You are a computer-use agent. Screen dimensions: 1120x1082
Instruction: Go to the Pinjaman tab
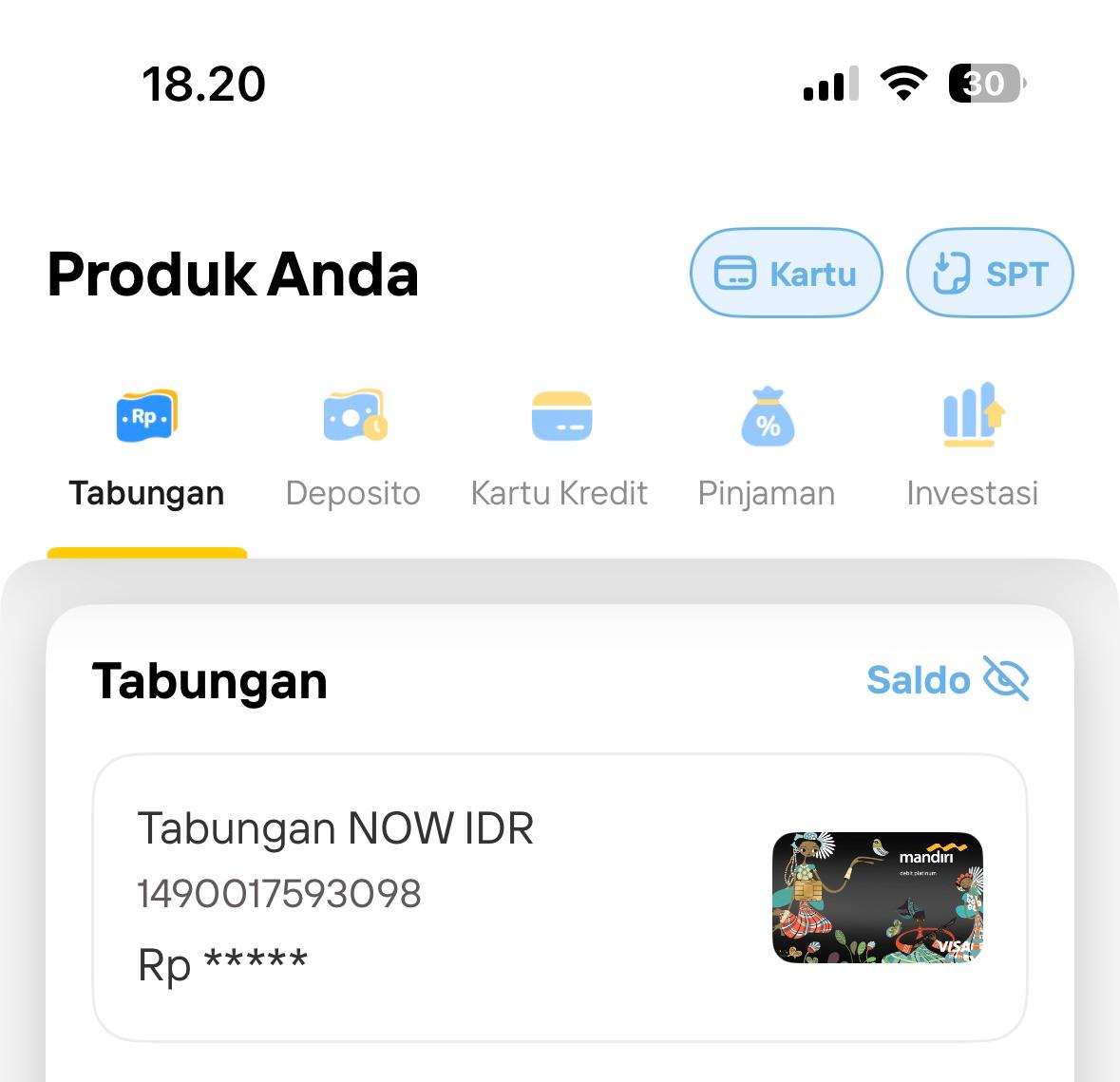click(x=767, y=449)
